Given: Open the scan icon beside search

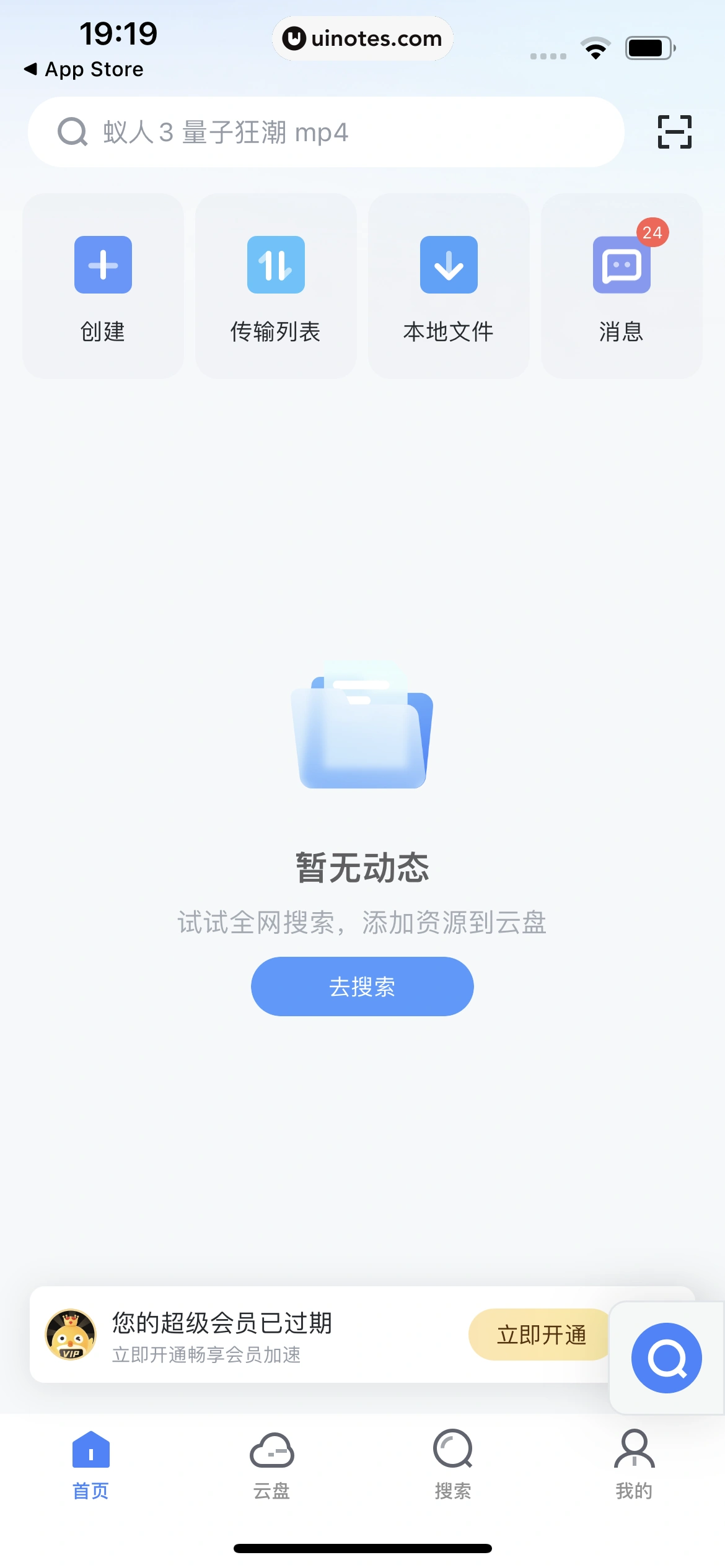Looking at the screenshot, I should point(674,132).
